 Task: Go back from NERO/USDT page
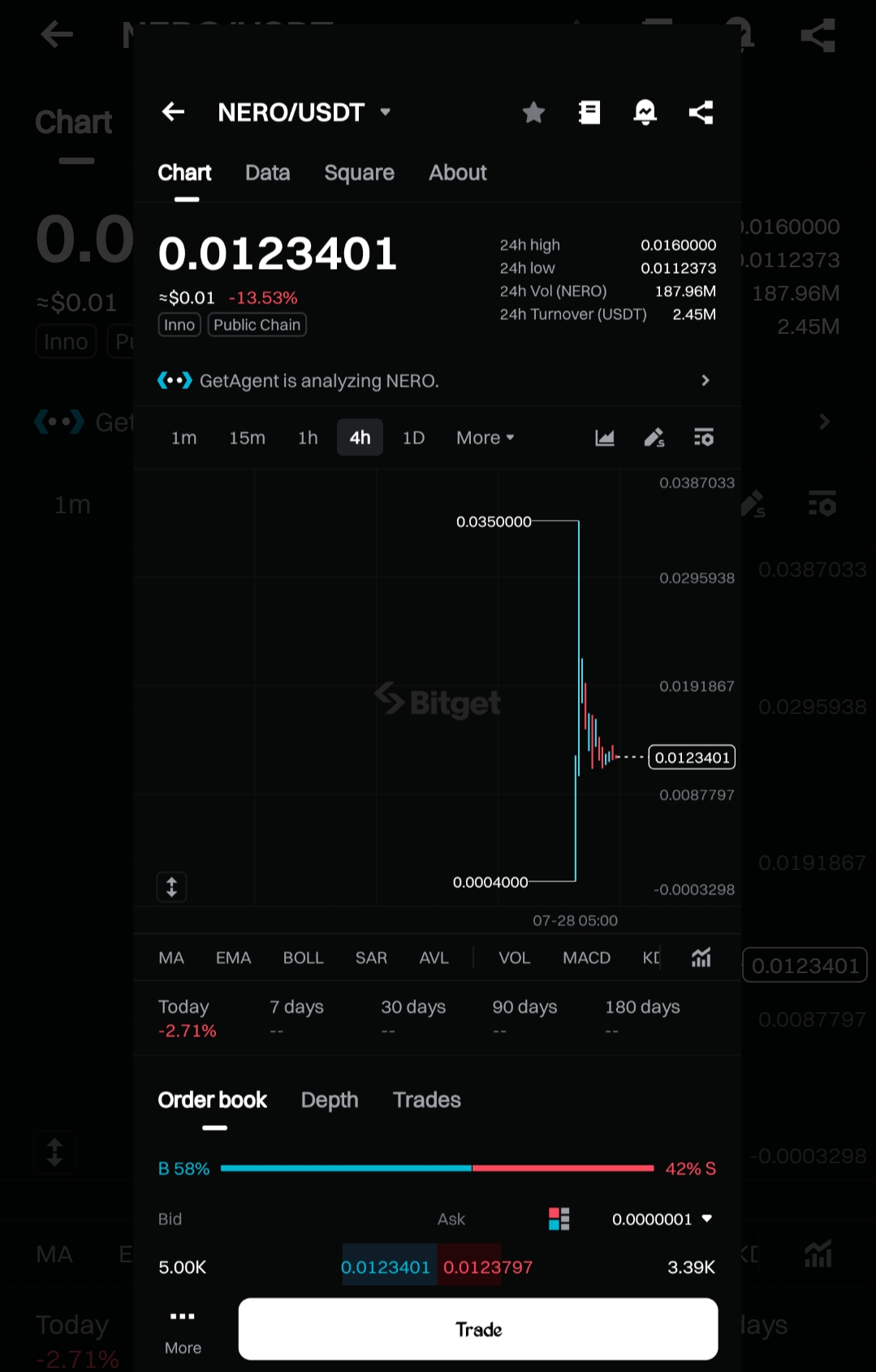[x=173, y=112]
